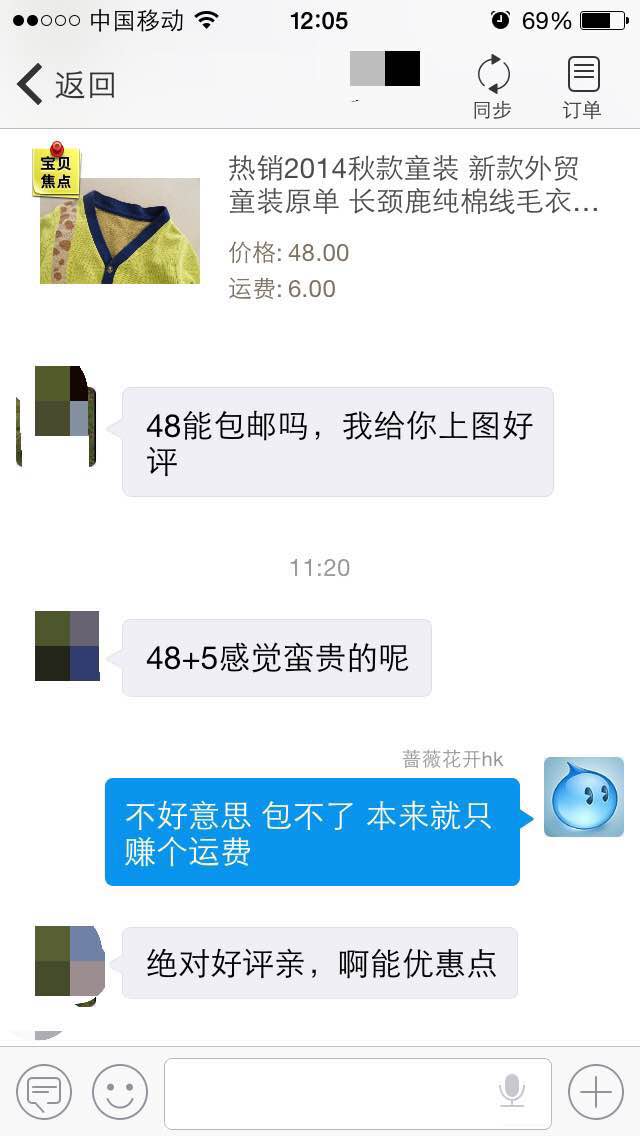The height and width of the screenshot is (1136, 640).
Task: Open the emoji smiley picker
Action: tap(120, 1091)
